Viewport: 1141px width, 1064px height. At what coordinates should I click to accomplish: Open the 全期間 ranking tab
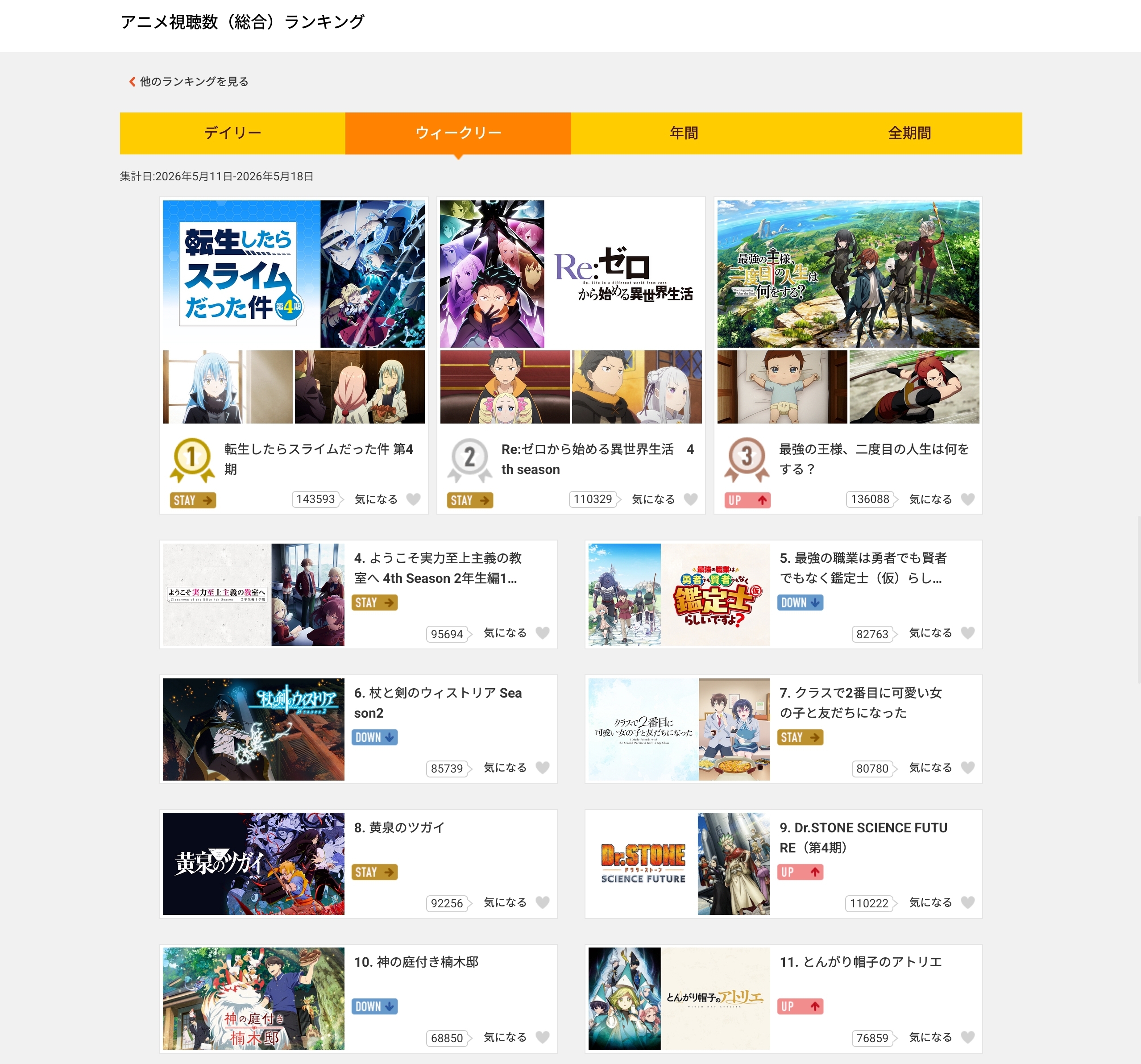(909, 133)
